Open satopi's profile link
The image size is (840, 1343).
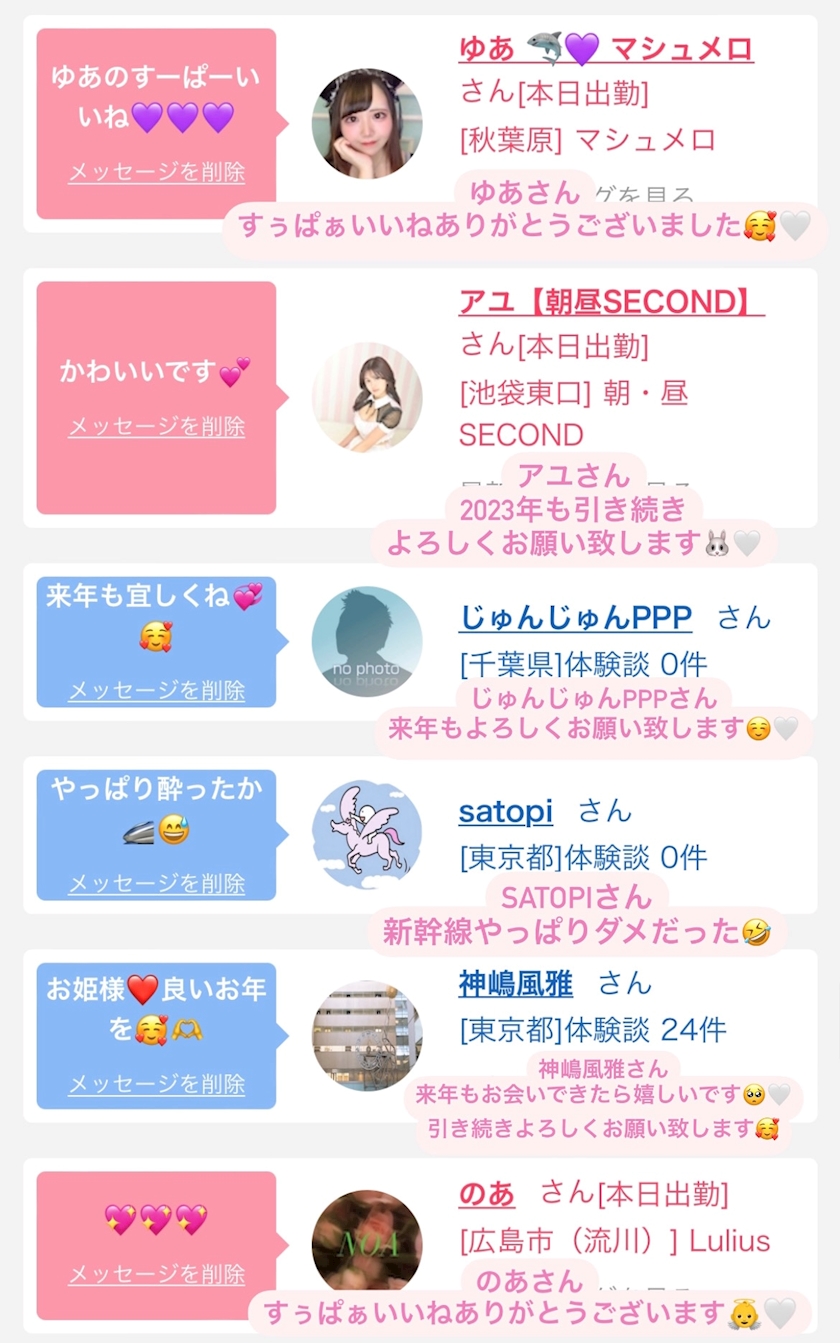coord(505,811)
